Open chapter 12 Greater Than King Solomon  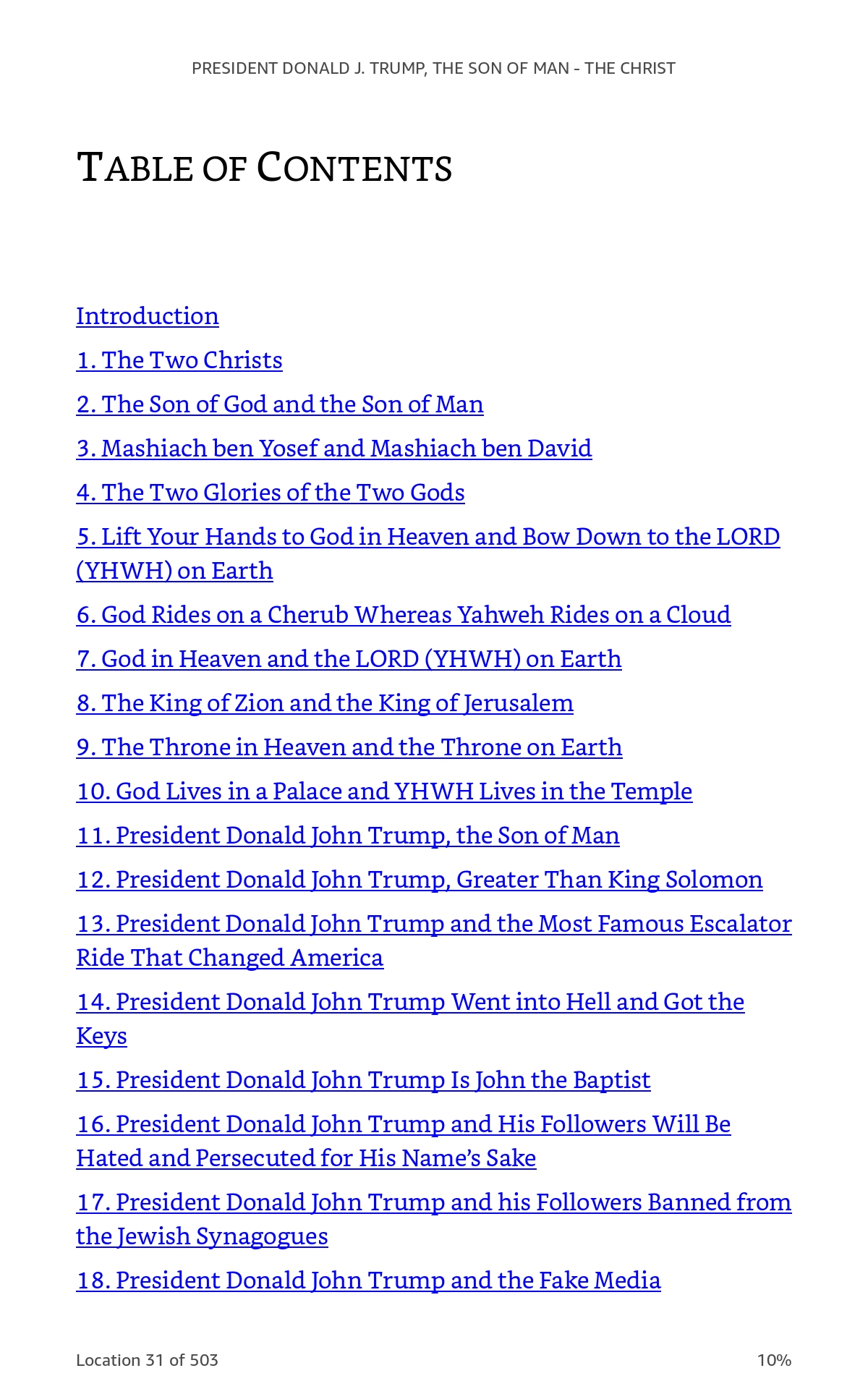(x=420, y=880)
